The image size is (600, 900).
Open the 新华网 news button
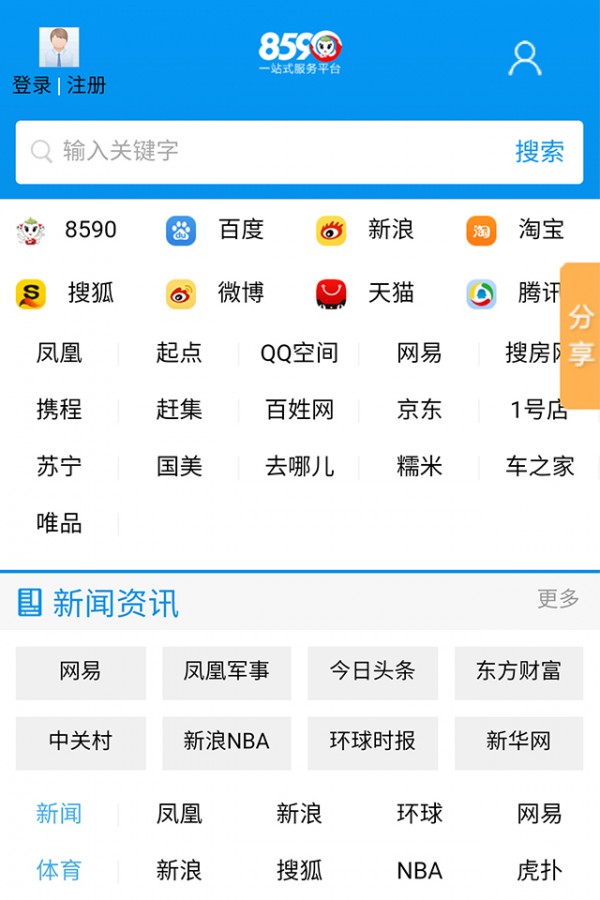518,742
